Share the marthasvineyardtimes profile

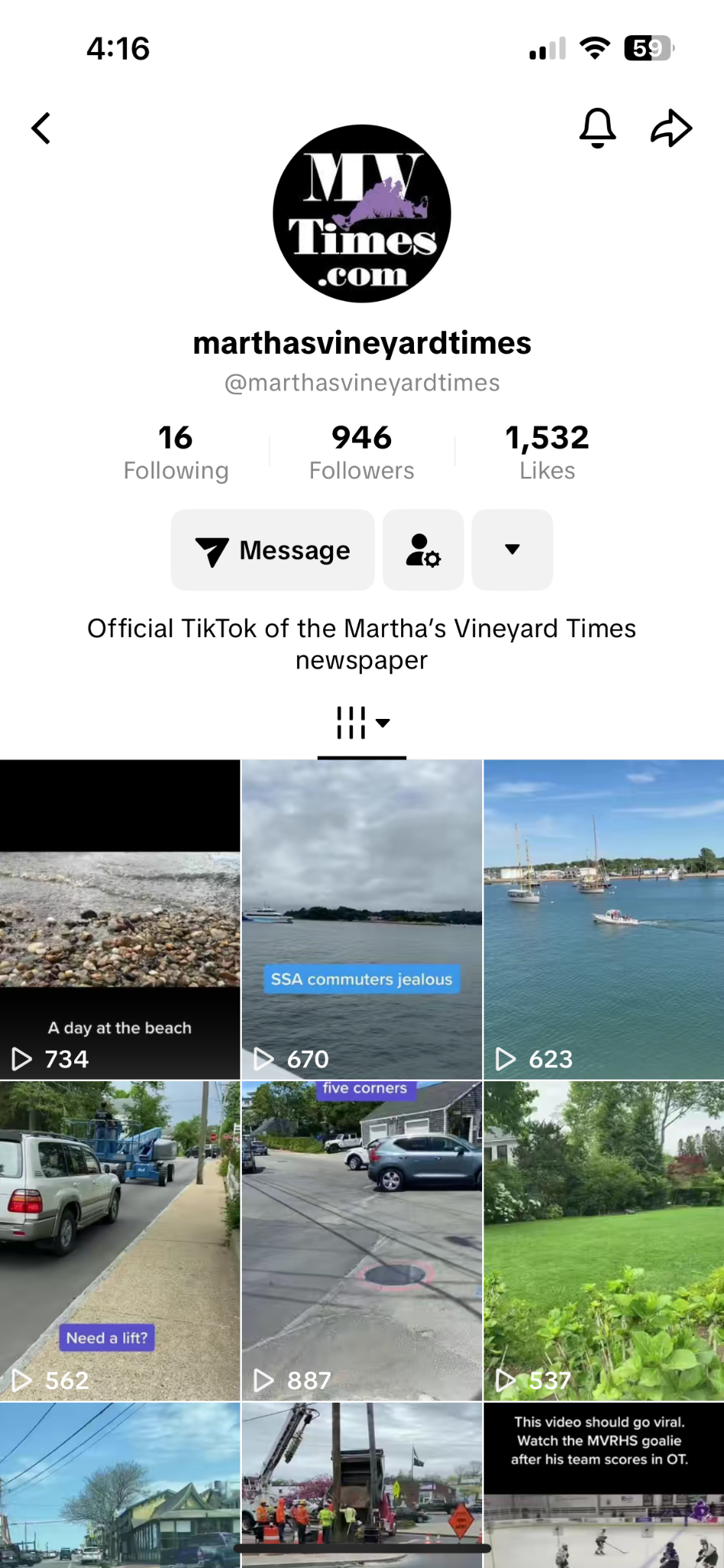[x=671, y=128]
